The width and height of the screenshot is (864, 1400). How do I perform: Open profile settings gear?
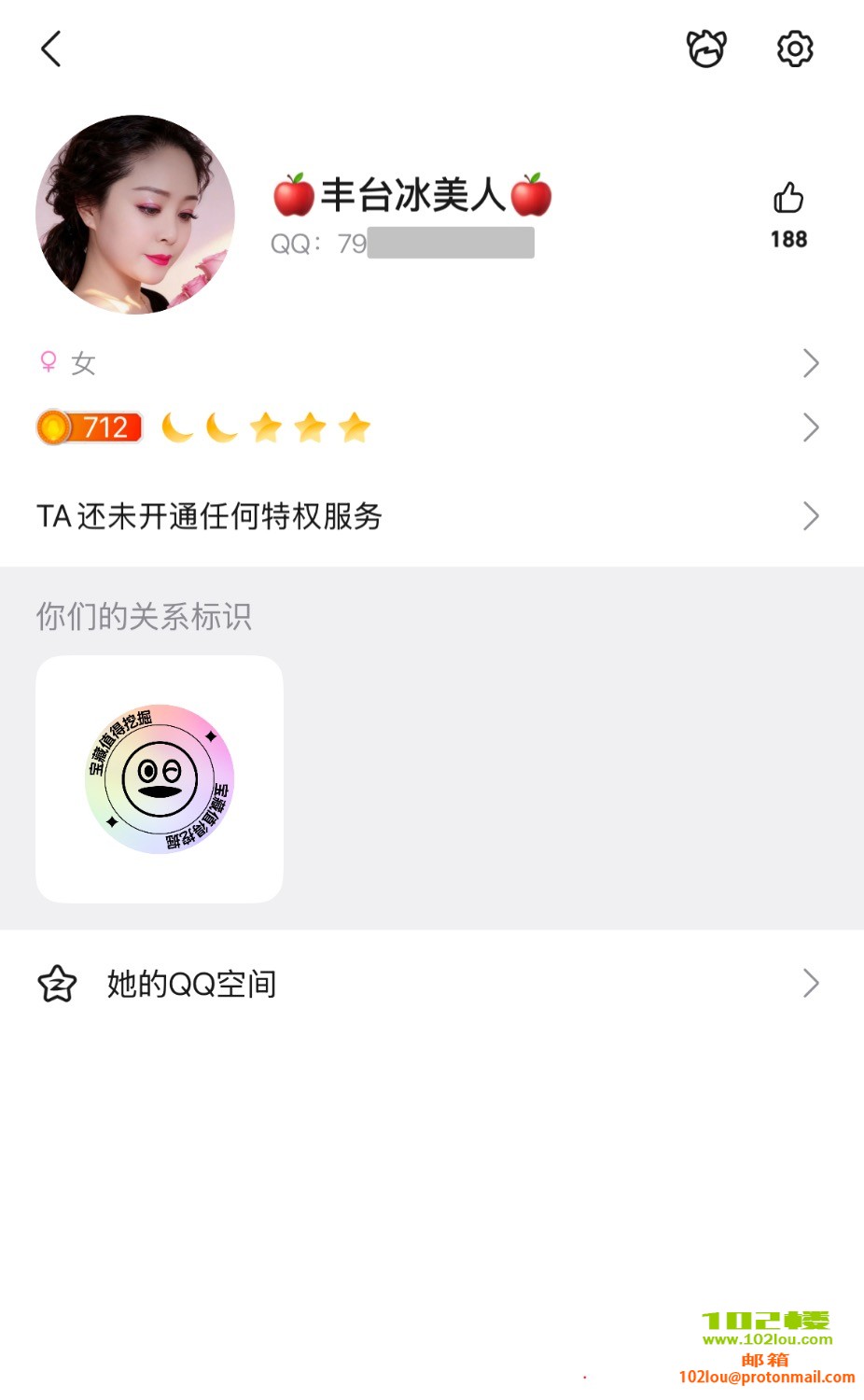click(795, 49)
